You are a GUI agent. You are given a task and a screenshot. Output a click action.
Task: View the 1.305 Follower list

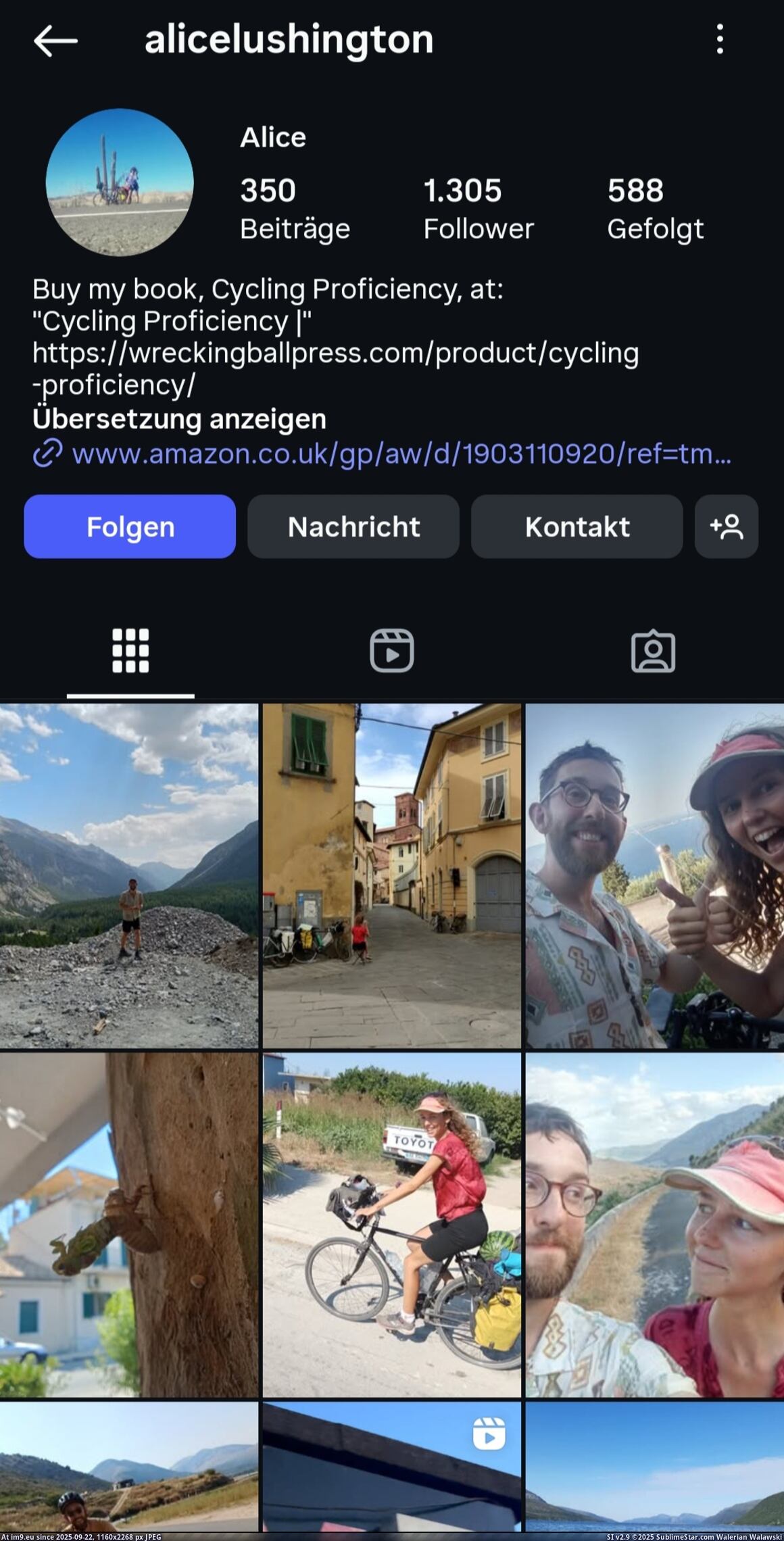pyautogui.click(x=478, y=208)
